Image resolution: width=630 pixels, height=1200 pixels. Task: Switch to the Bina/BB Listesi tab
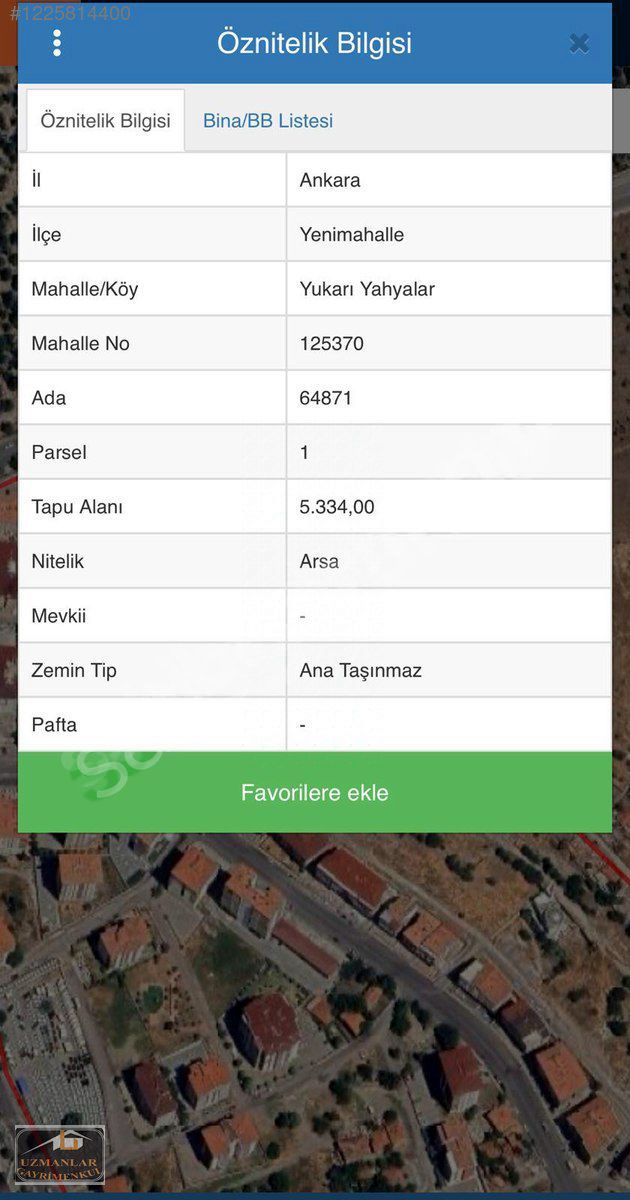click(268, 121)
